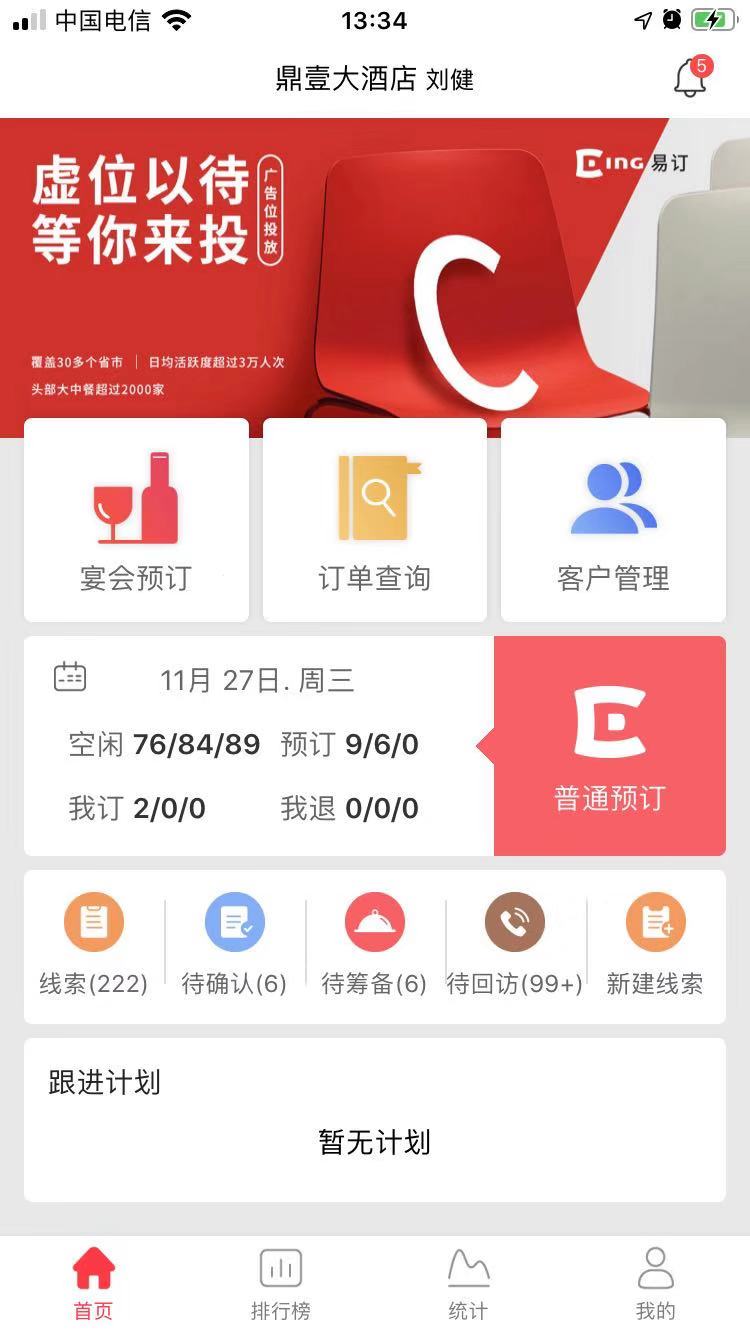The height and width of the screenshot is (1334, 750).
Task: Open the advertisement banner
Action: [375, 270]
